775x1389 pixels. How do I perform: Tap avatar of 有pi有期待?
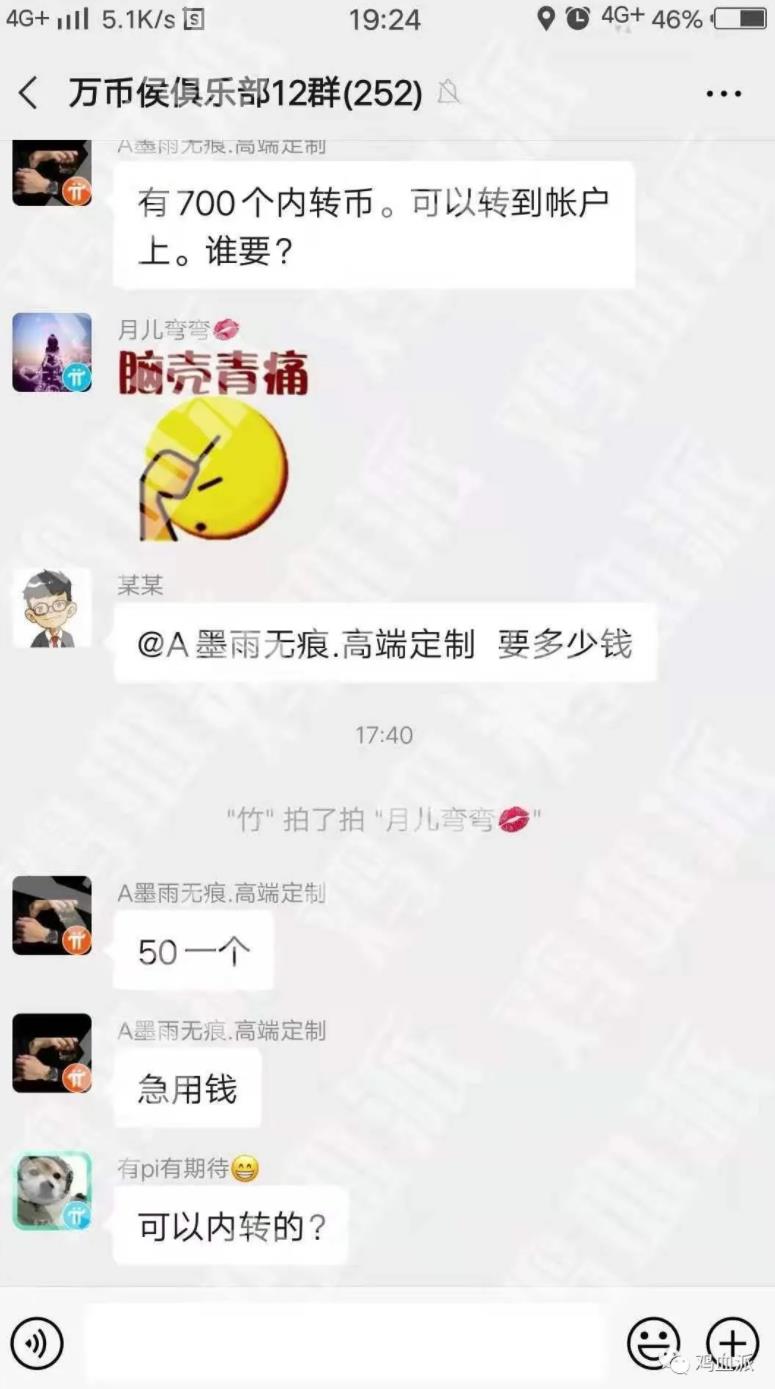(x=52, y=1190)
